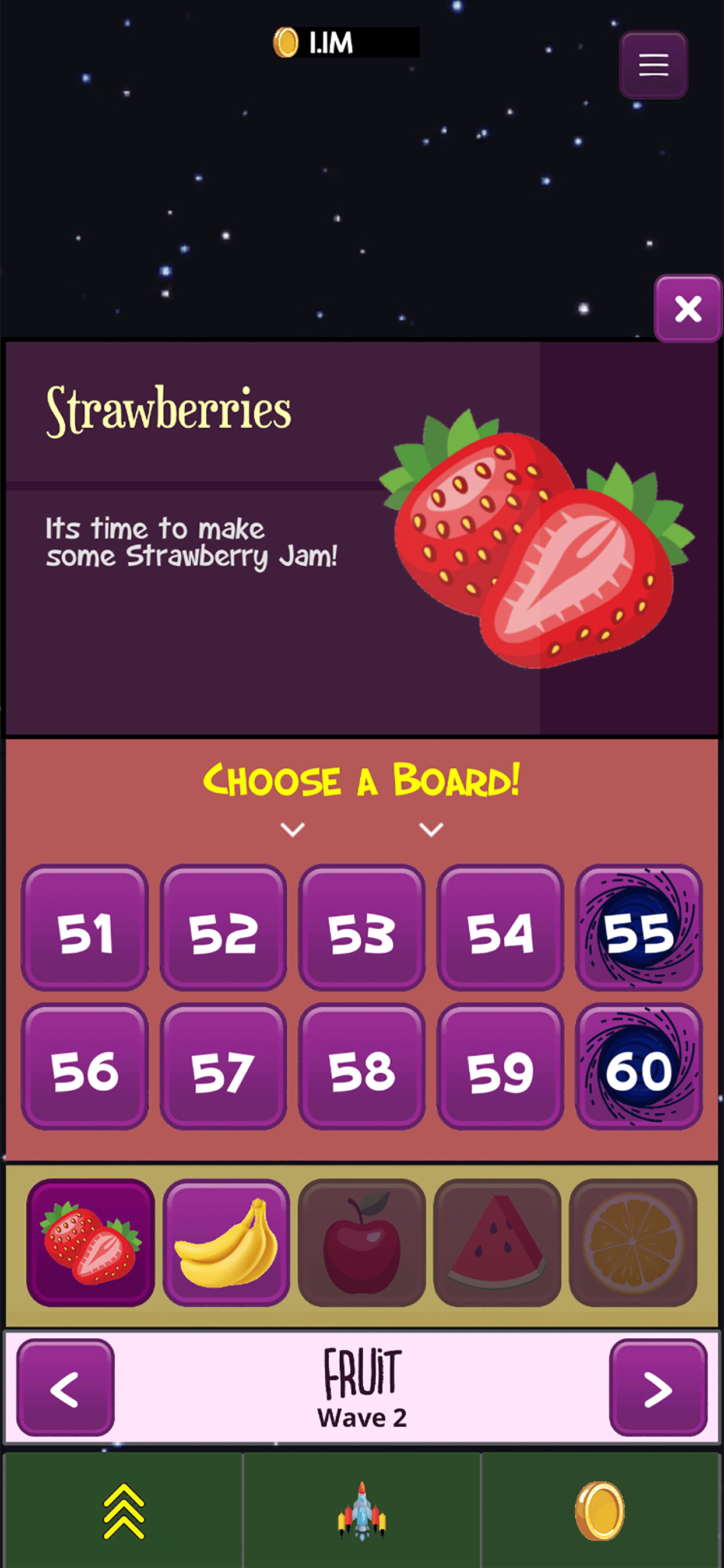The image size is (724, 1568).
Task: Select the strawberries fruit tile
Action: click(91, 1242)
